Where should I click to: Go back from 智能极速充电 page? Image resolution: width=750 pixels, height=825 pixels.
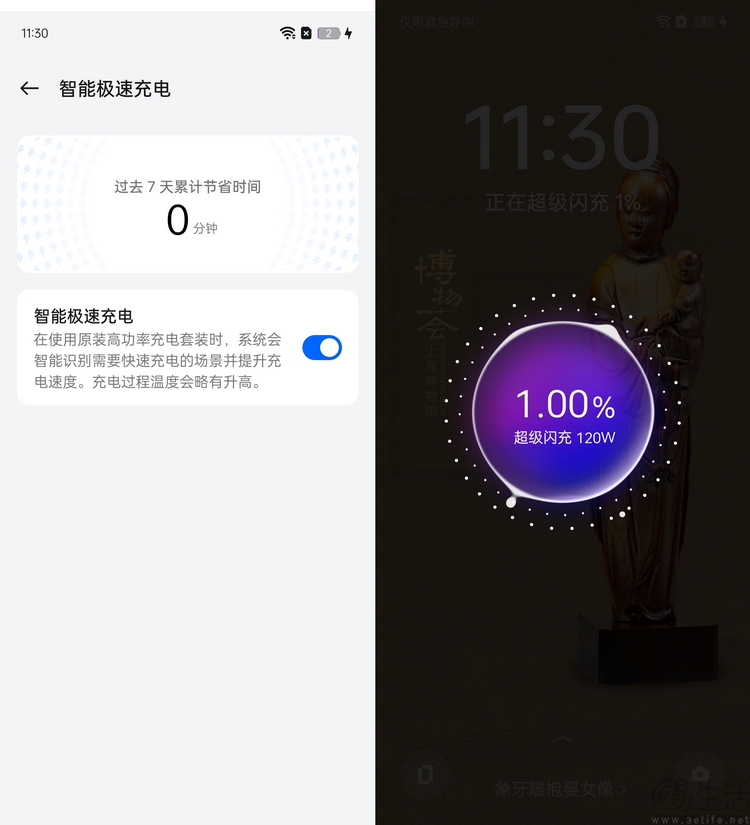coord(29,89)
